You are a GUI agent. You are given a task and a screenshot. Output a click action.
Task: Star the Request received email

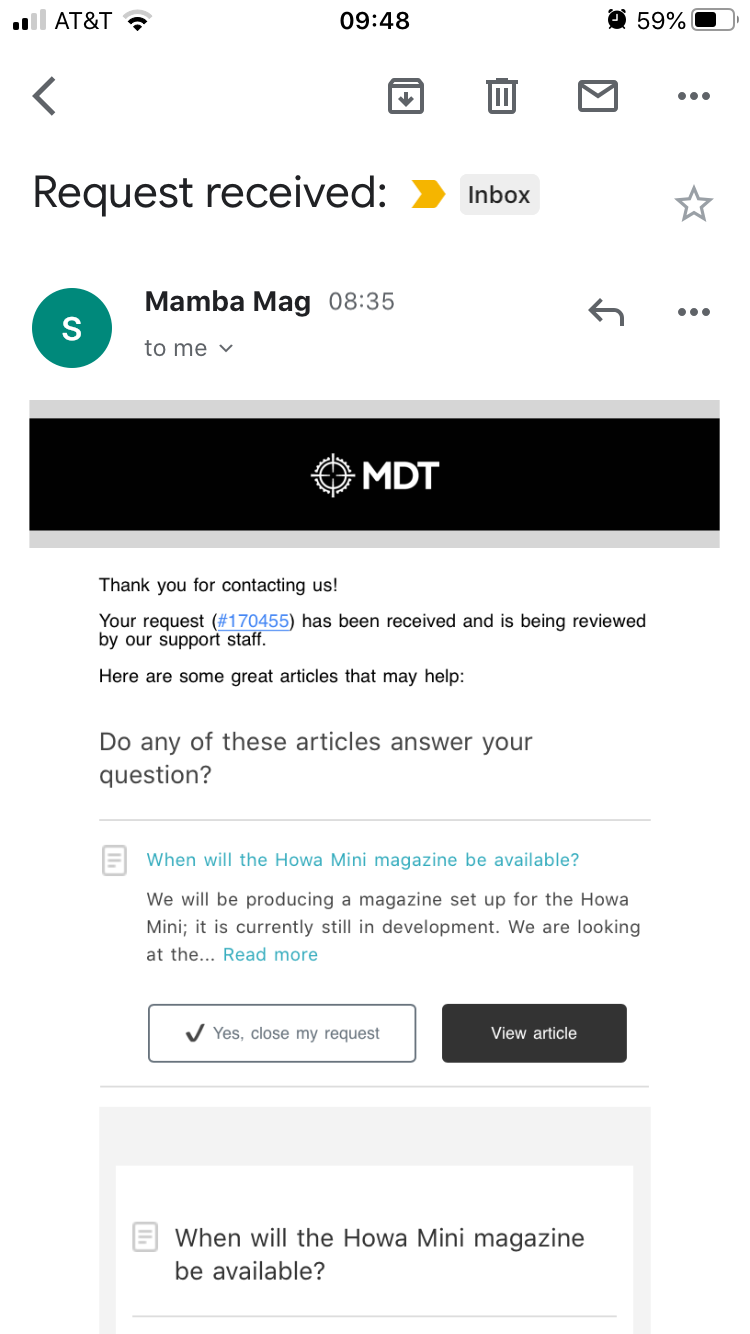click(693, 204)
